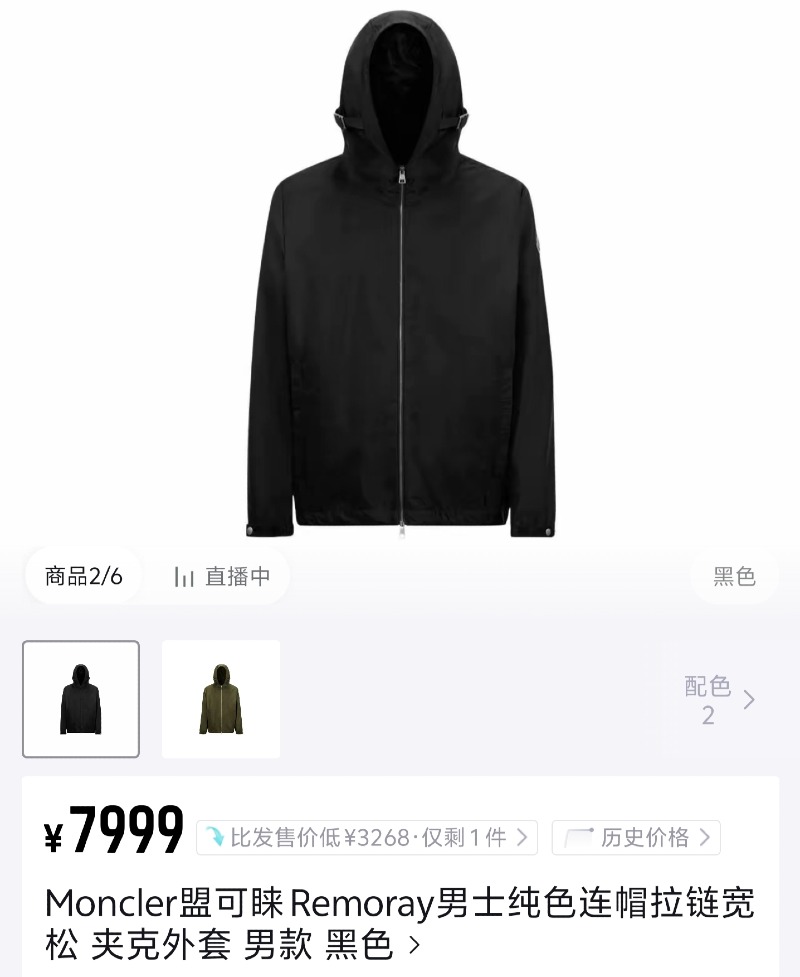Click the chevron next to 历史价格

tap(703, 836)
